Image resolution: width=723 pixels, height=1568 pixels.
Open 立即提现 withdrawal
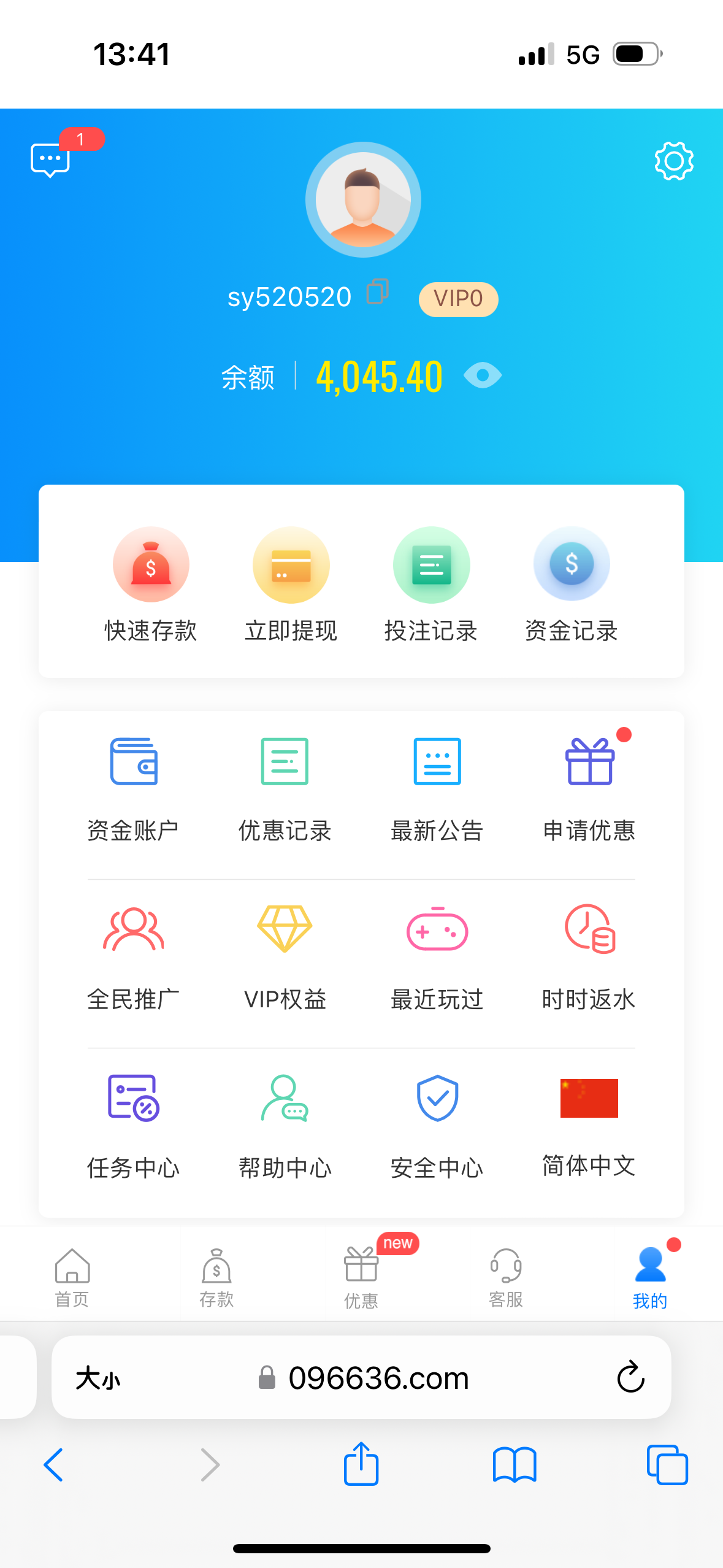(291, 585)
